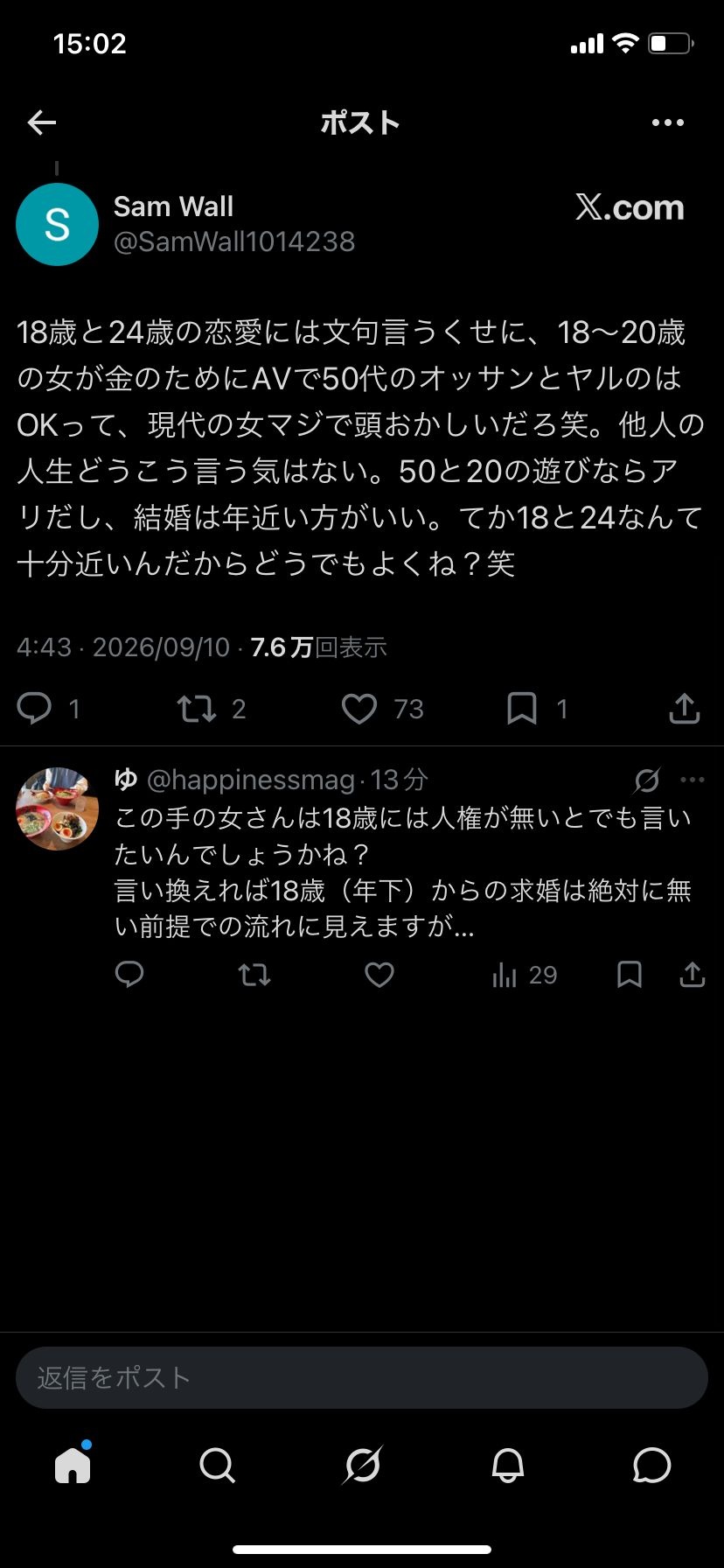Open the Notifications tab

507,1464
